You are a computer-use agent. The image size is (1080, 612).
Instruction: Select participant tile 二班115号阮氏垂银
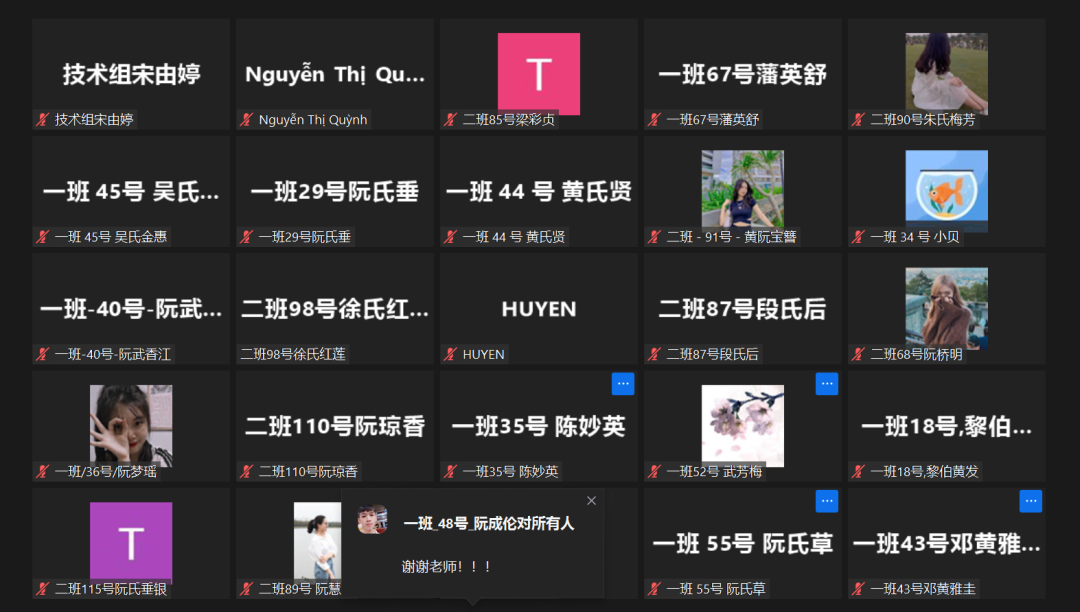tap(131, 543)
